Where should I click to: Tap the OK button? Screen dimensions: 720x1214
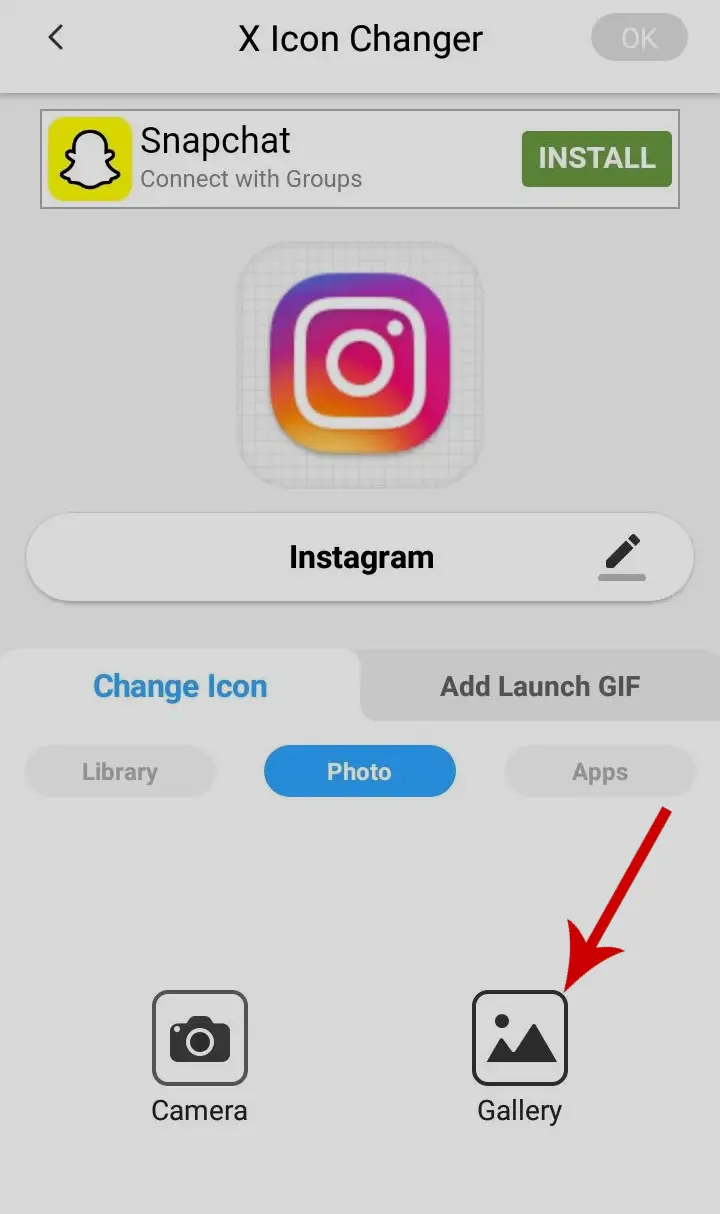[639, 39]
